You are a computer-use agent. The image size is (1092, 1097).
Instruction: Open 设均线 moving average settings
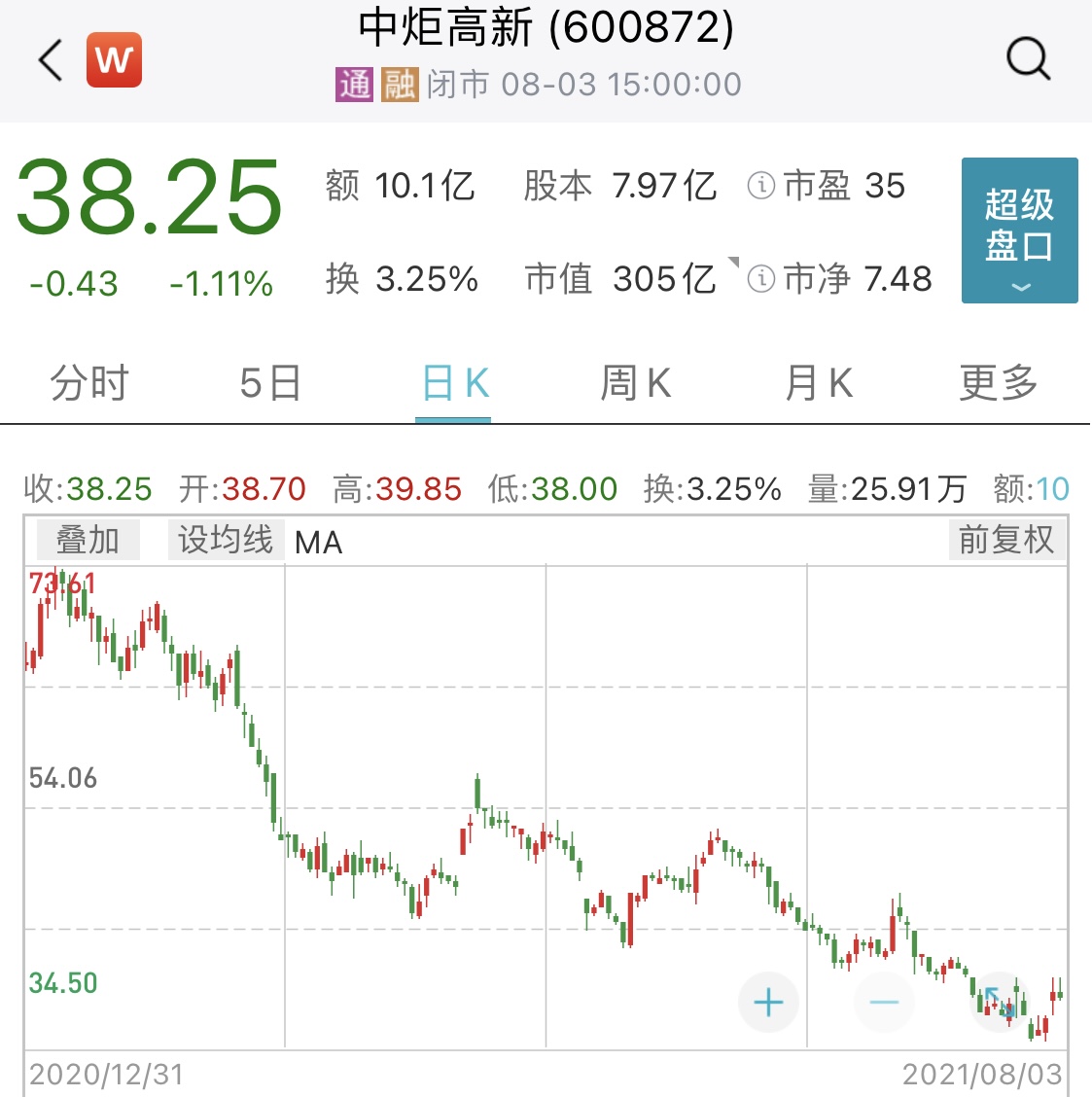click(x=226, y=540)
